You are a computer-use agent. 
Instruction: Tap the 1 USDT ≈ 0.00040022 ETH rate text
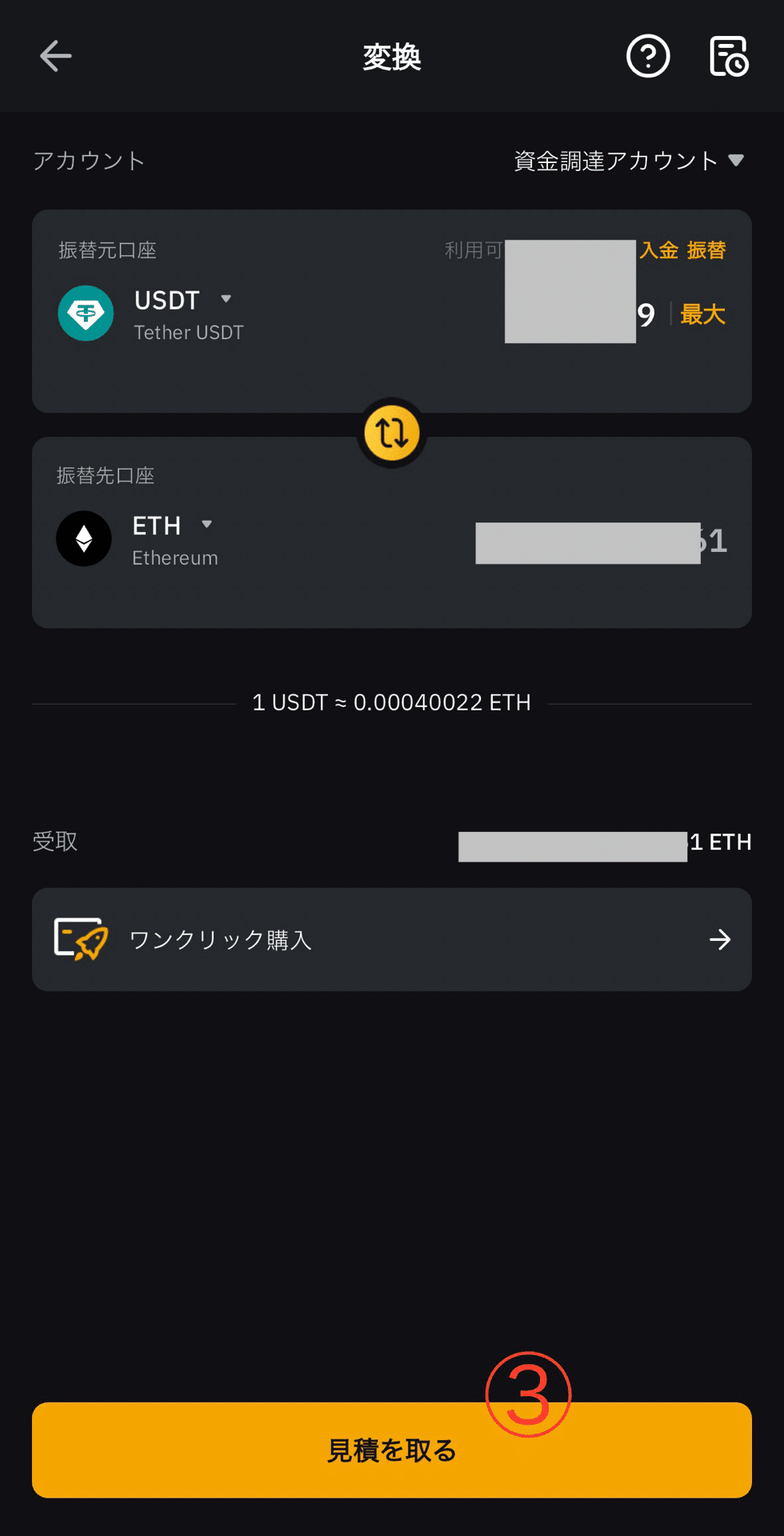tap(391, 702)
